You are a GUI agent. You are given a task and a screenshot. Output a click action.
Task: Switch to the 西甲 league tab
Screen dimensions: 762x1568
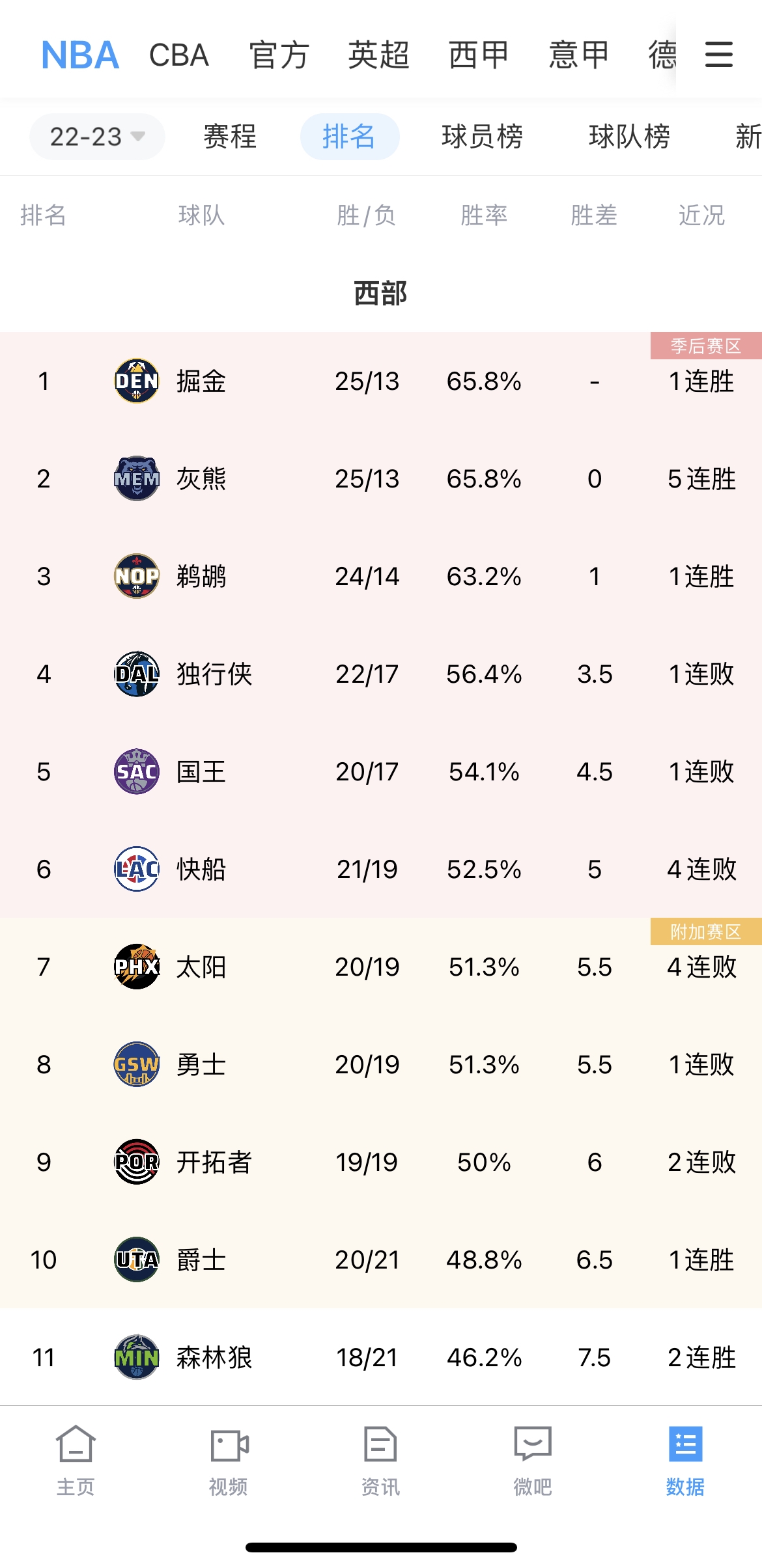tap(479, 55)
